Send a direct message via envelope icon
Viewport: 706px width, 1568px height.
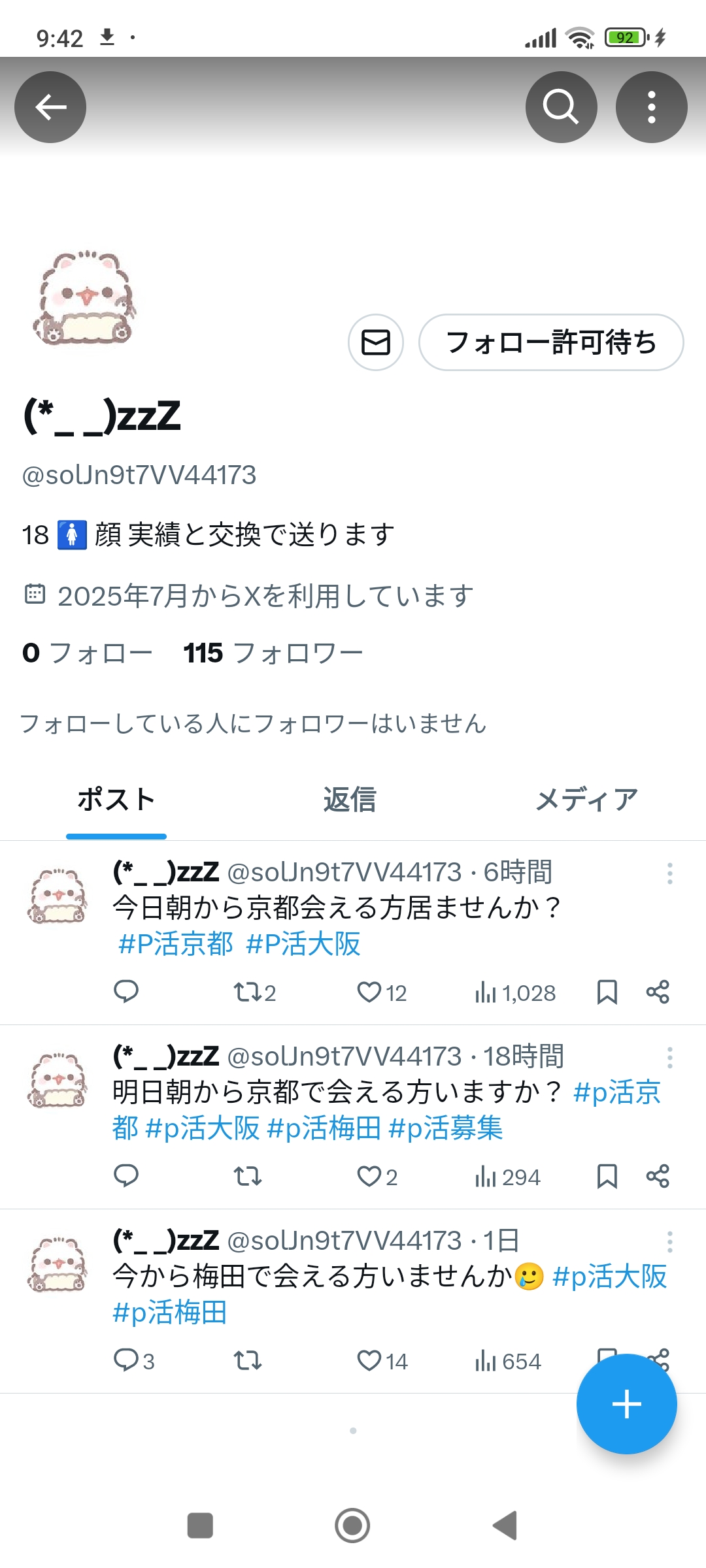[x=376, y=342]
